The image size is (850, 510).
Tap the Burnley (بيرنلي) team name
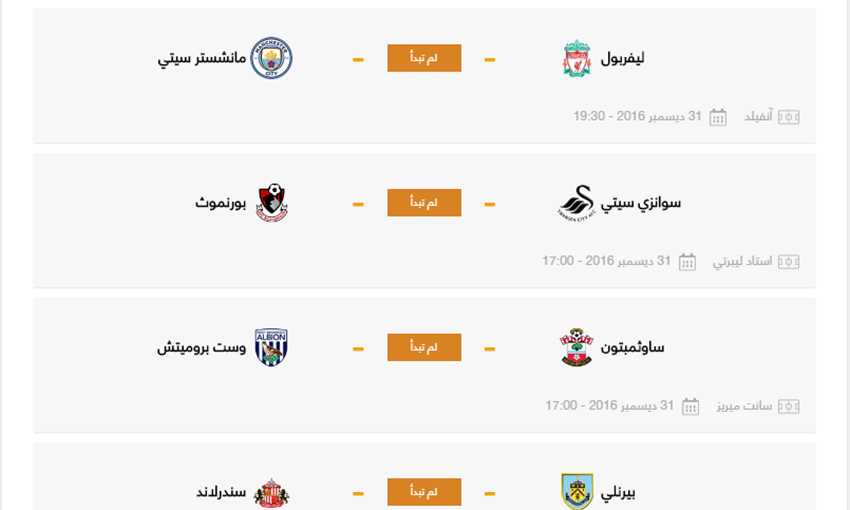[617, 493]
